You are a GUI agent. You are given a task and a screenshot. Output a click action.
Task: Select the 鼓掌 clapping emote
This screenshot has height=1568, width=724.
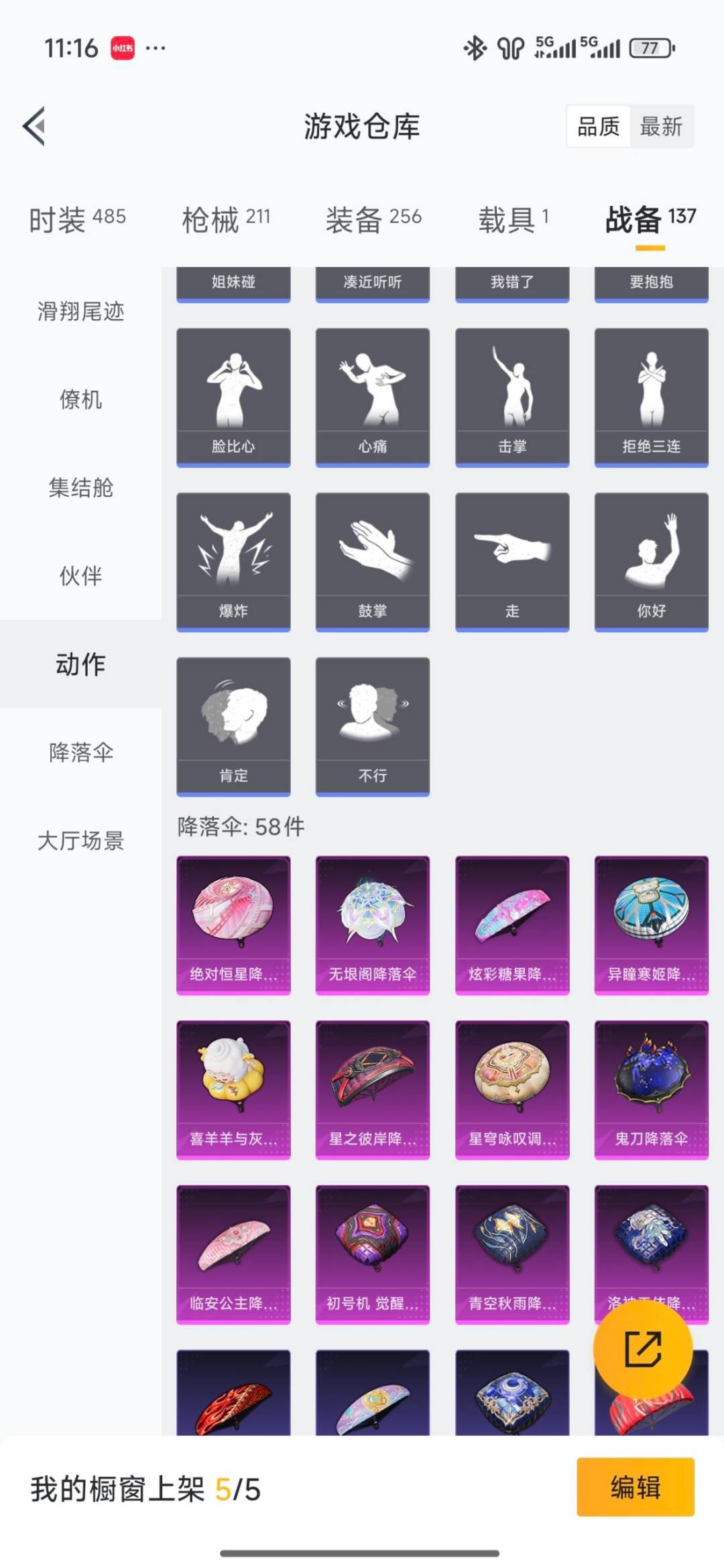(x=373, y=560)
